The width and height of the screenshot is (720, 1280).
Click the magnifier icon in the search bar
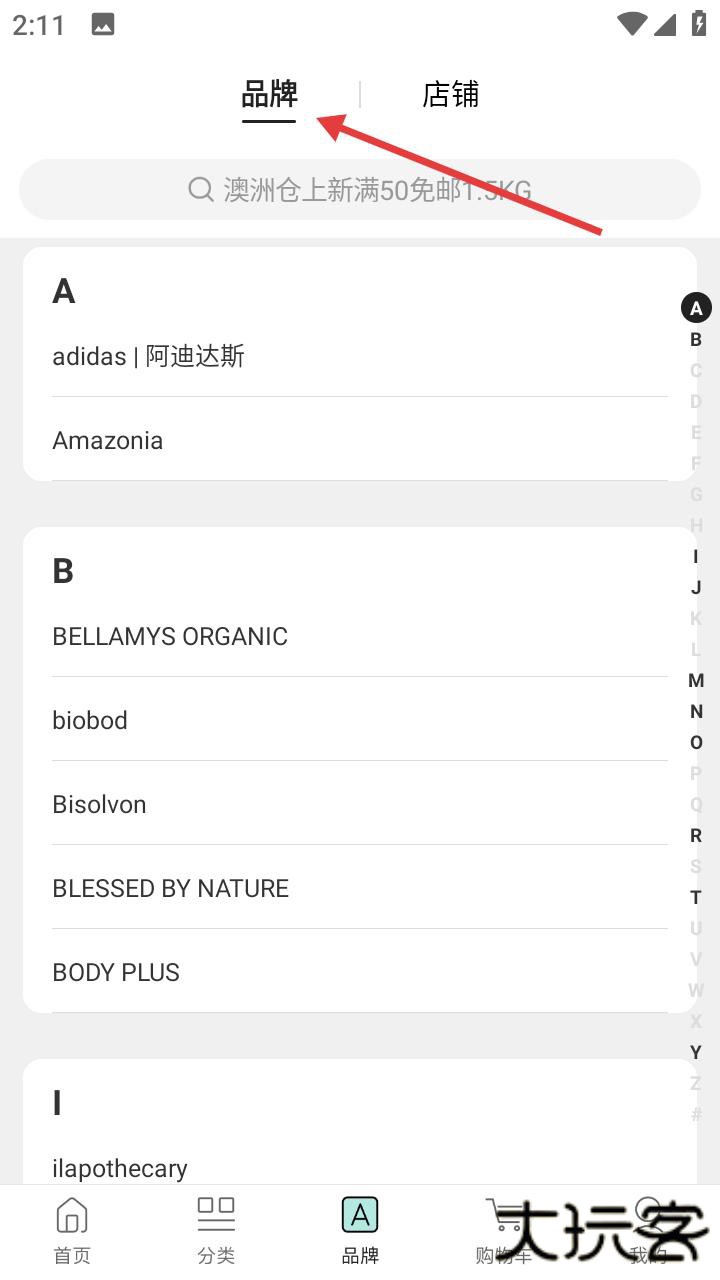point(200,188)
